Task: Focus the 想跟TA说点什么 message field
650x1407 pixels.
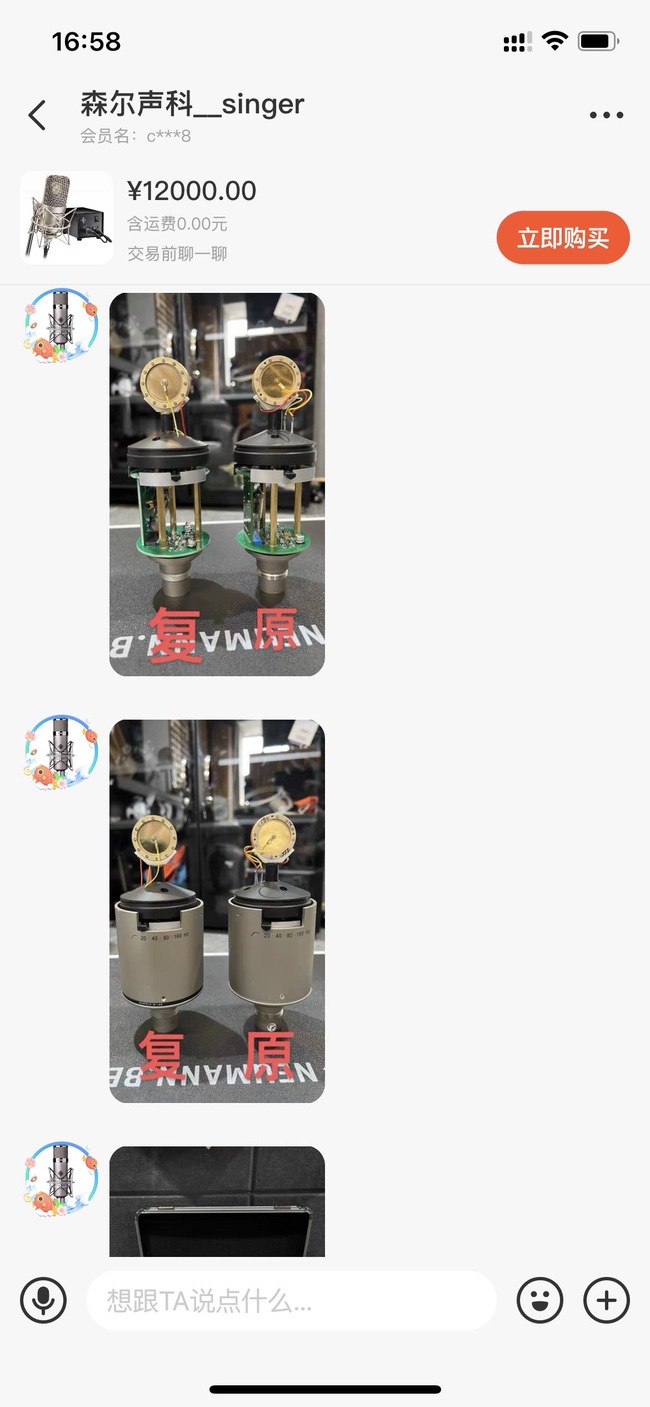Action: 291,1300
